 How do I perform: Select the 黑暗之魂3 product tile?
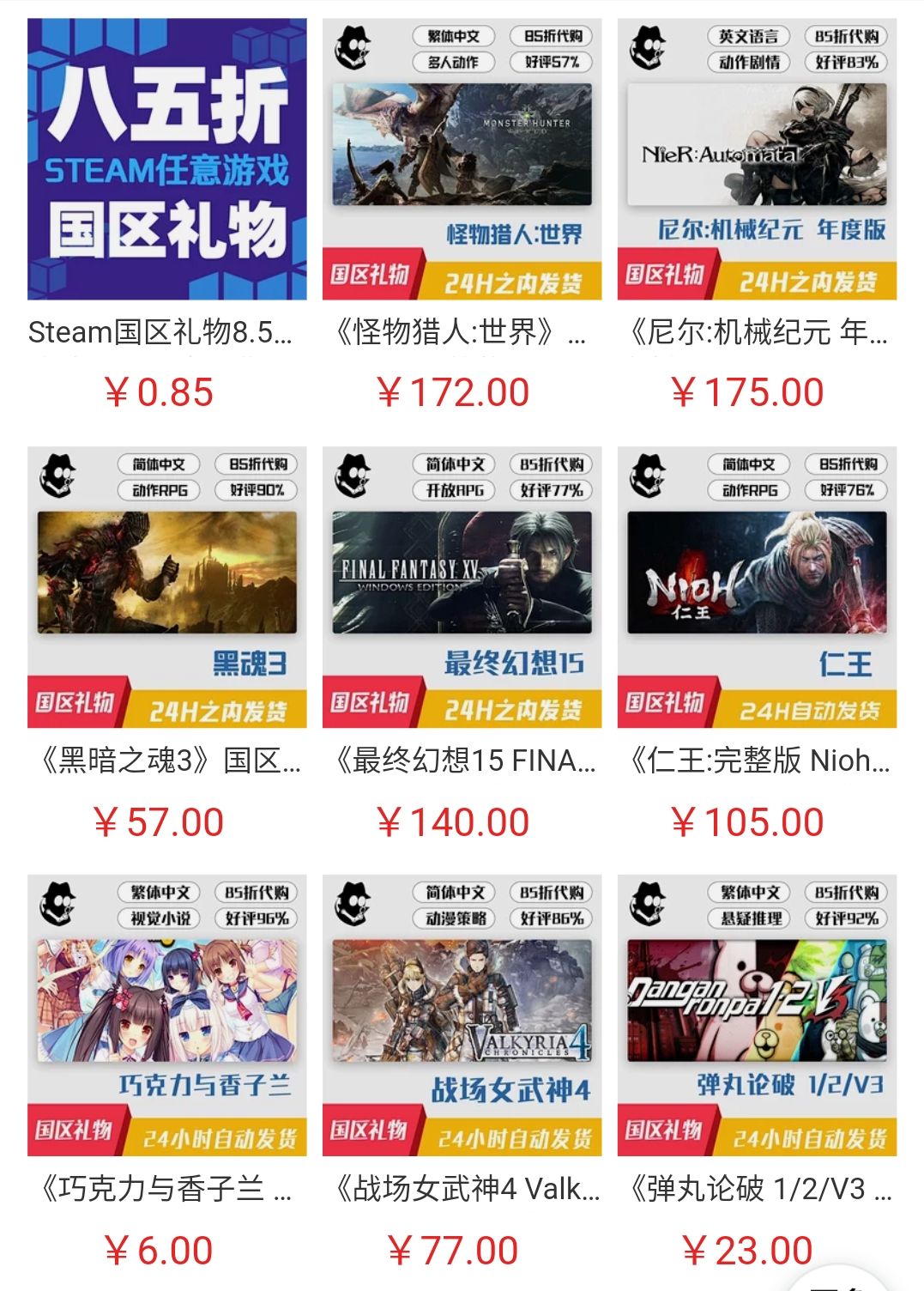click(x=166, y=587)
